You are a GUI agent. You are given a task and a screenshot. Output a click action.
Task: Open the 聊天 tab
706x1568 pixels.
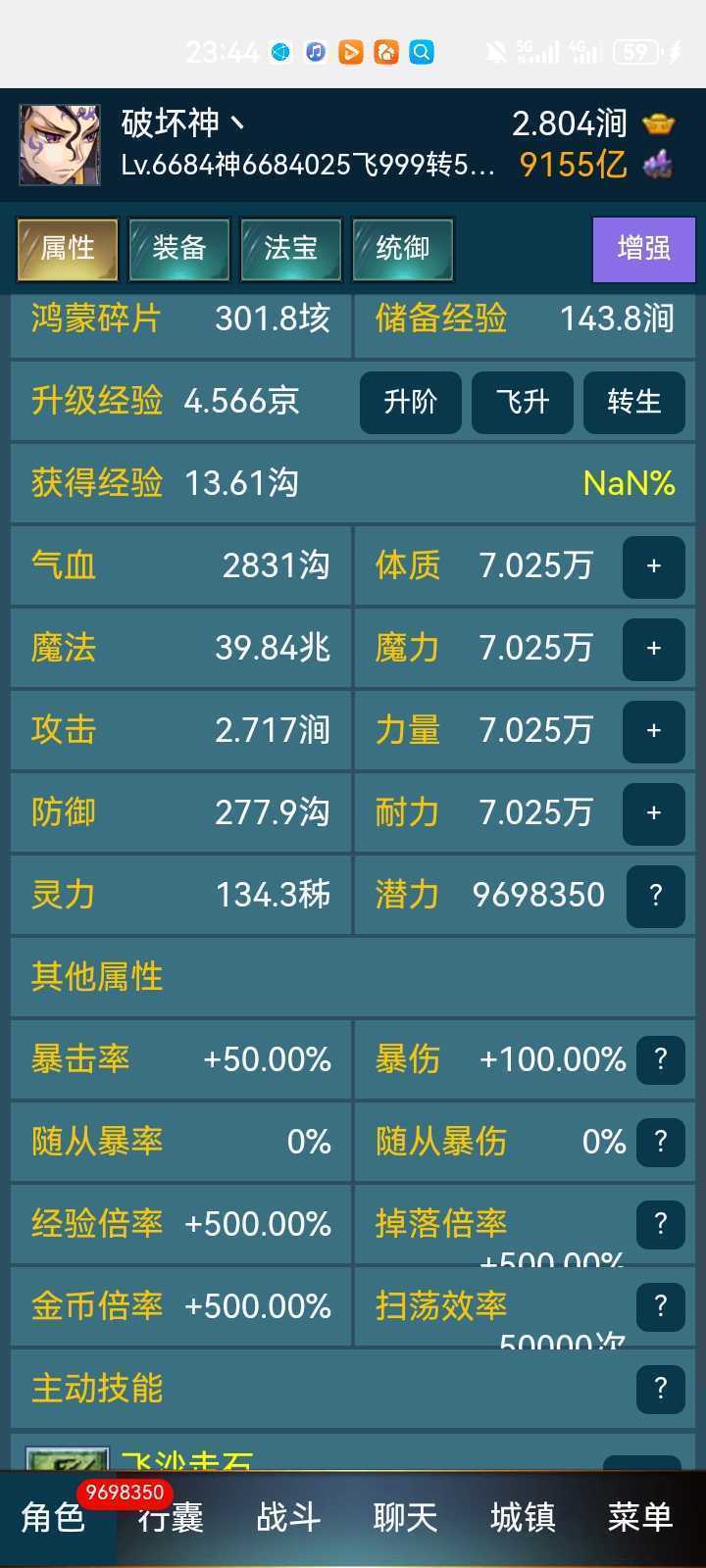click(x=405, y=1518)
